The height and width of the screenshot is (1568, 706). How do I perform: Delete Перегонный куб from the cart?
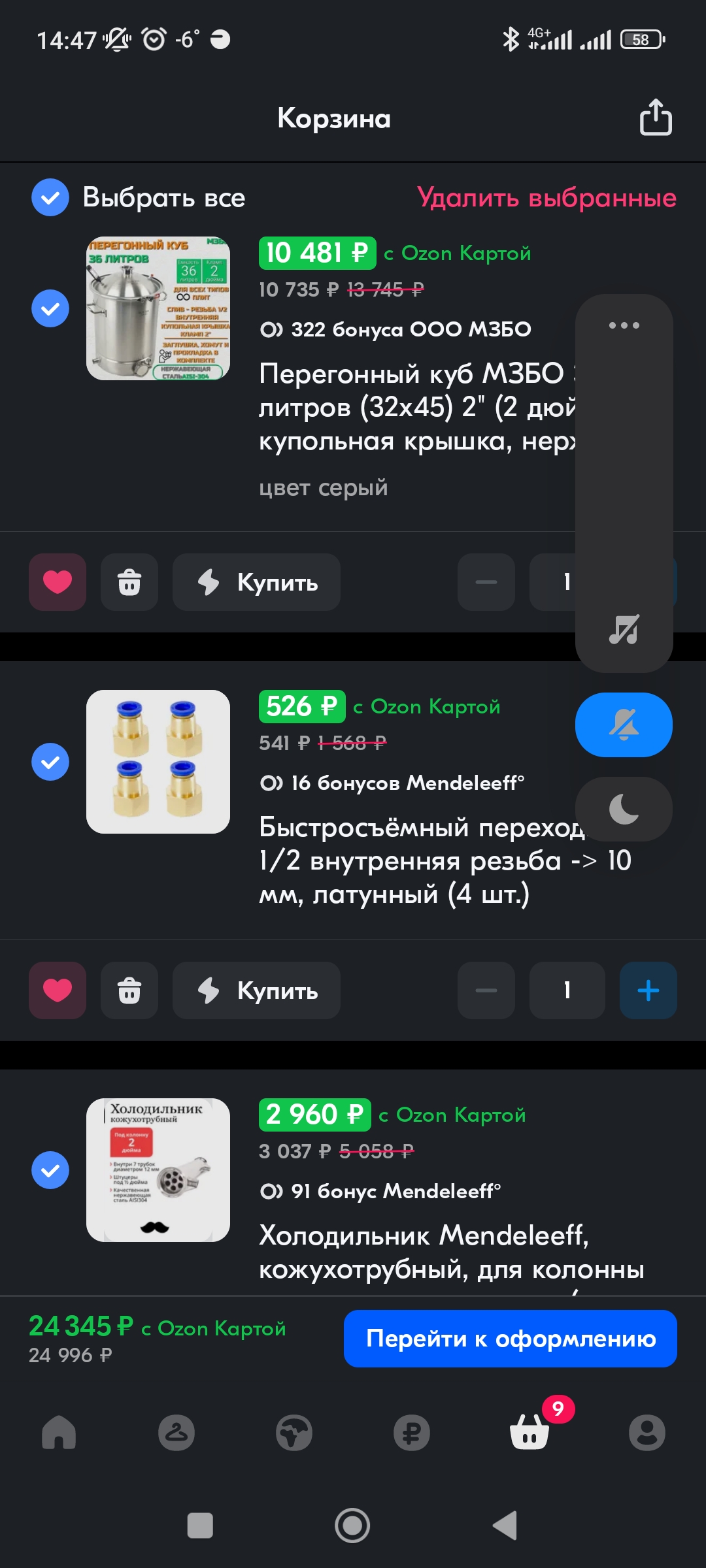pos(129,582)
